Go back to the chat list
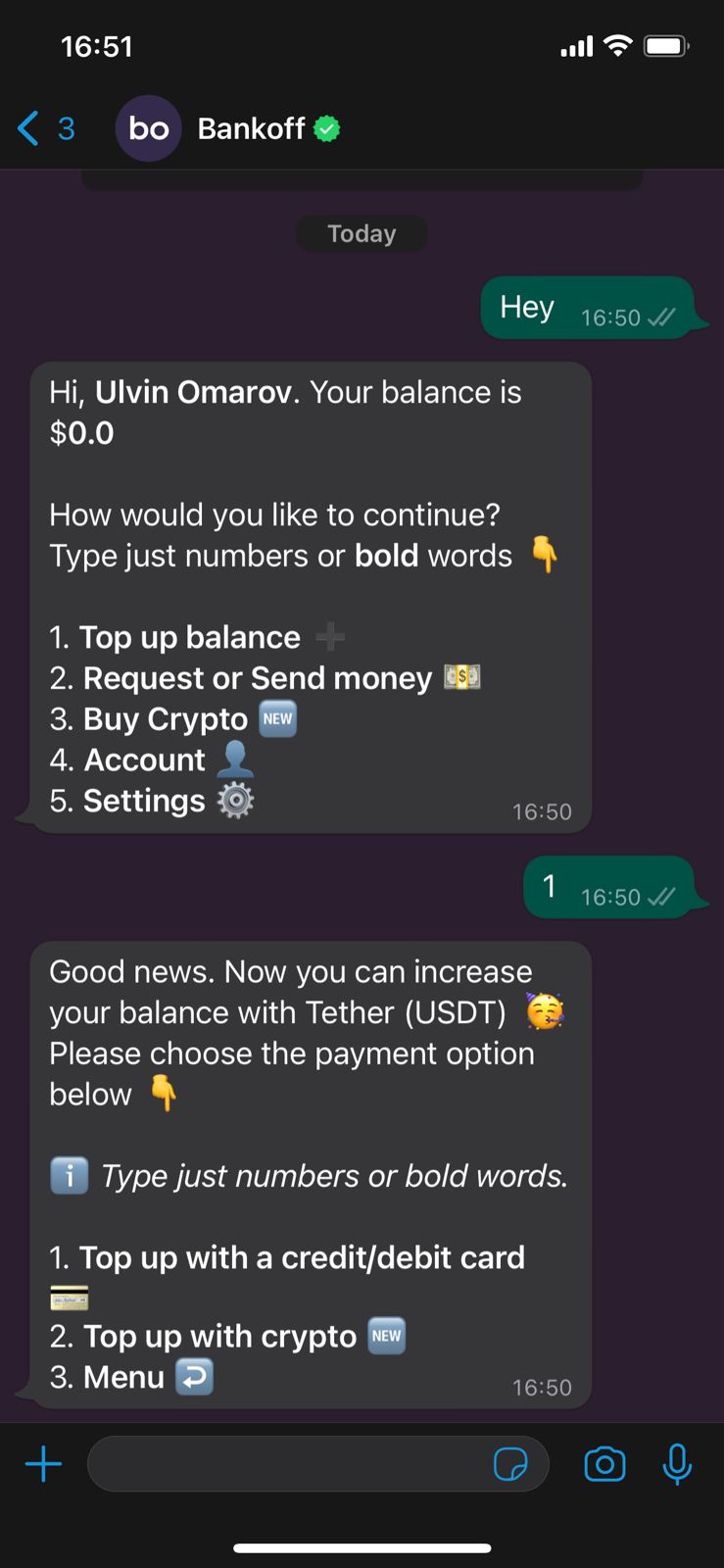 [x=44, y=128]
